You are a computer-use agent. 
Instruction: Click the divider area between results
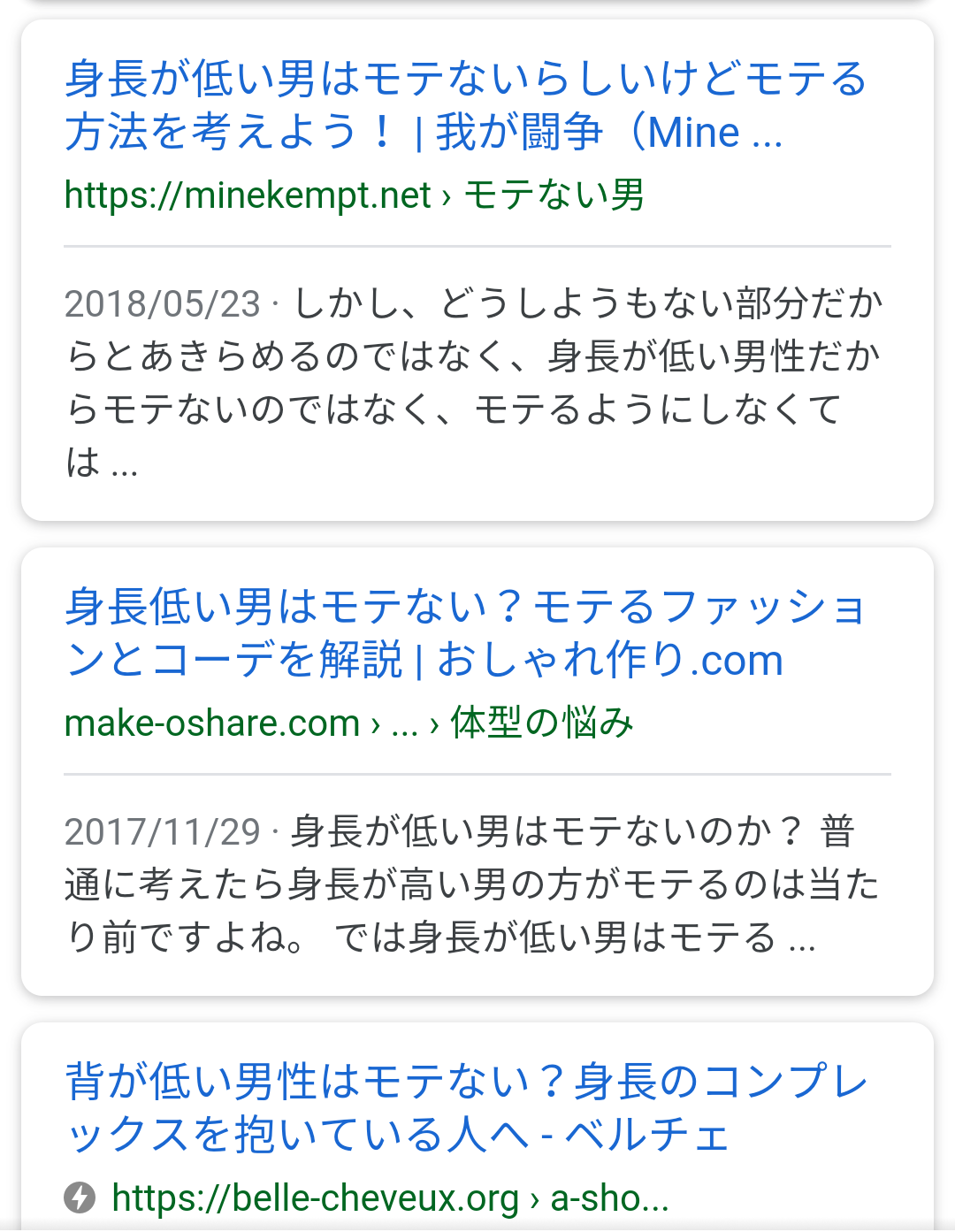[x=477, y=535]
